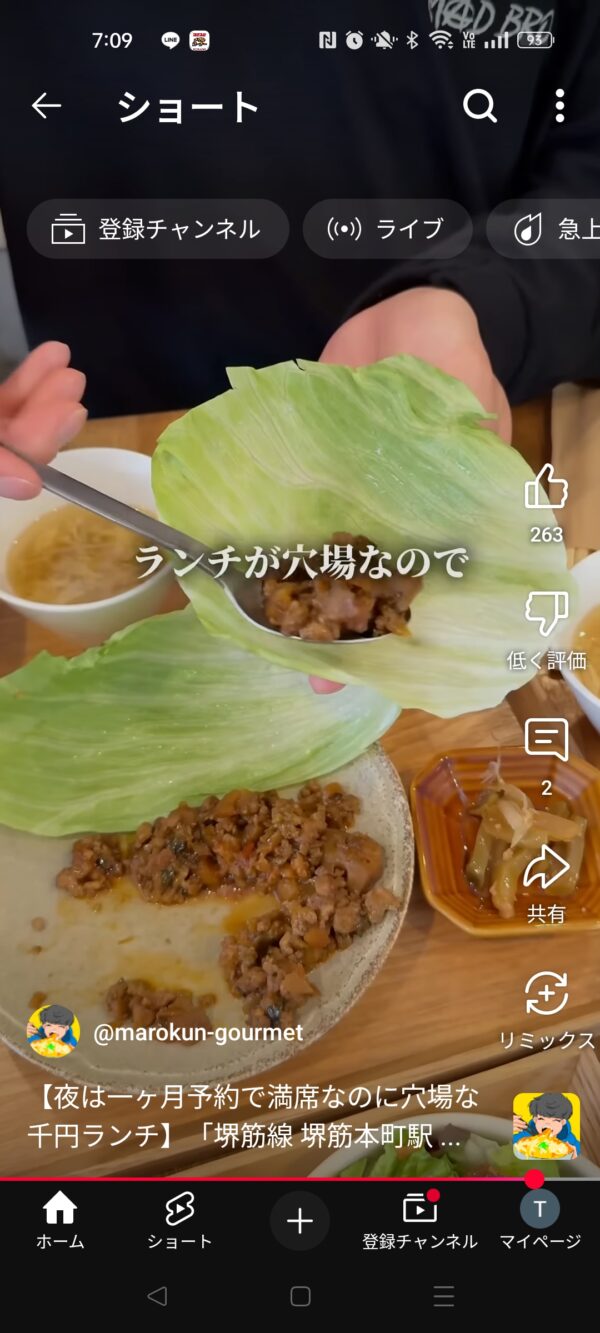Image resolution: width=600 pixels, height=1333 pixels.
Task: Tap the system back button
Action: click(x=157, y=1296)
